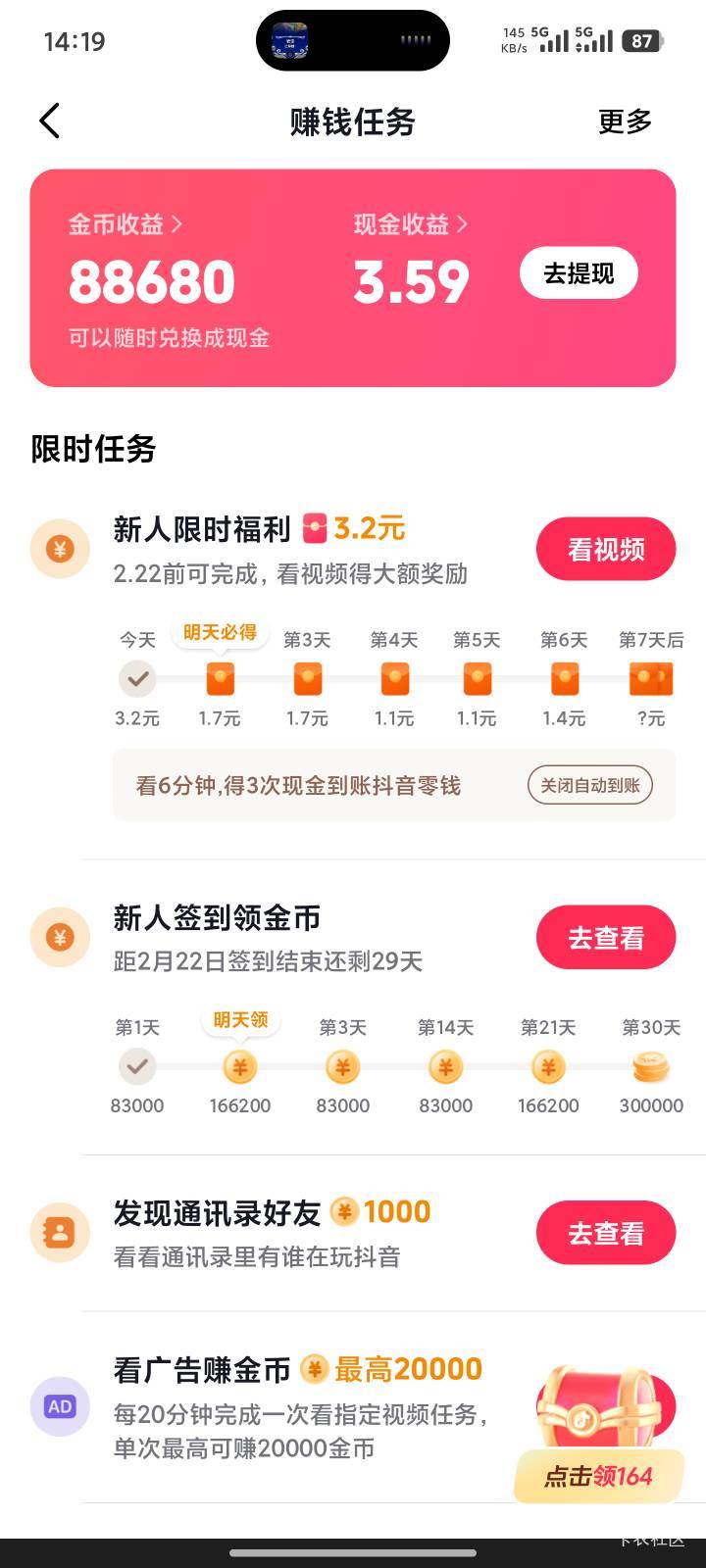
Task: Tap 去查看 for 新人签到领金币
Action: click(605, 938)
